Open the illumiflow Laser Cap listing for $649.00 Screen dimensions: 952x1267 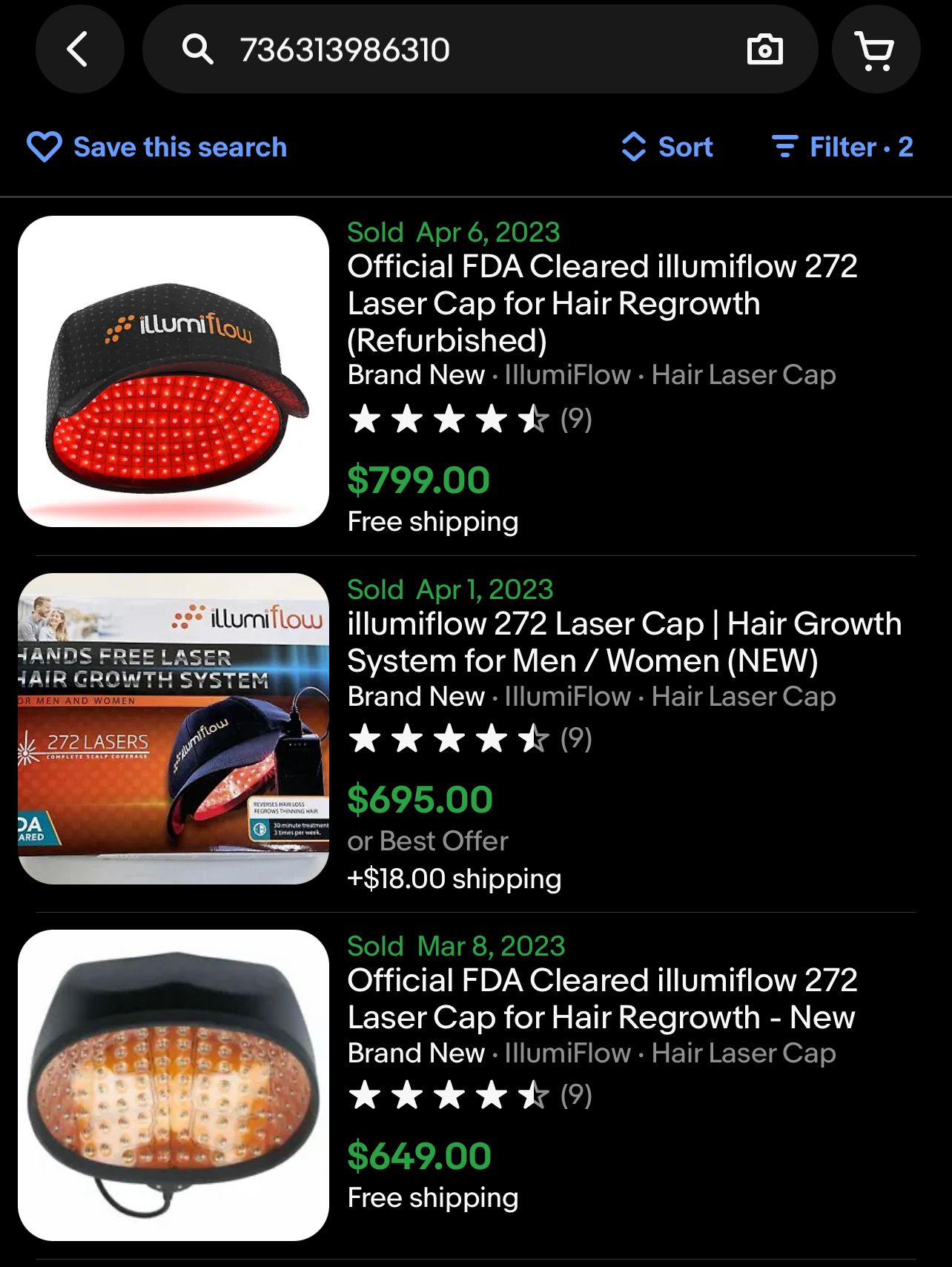pyautogui.click(x=601, y=999)
